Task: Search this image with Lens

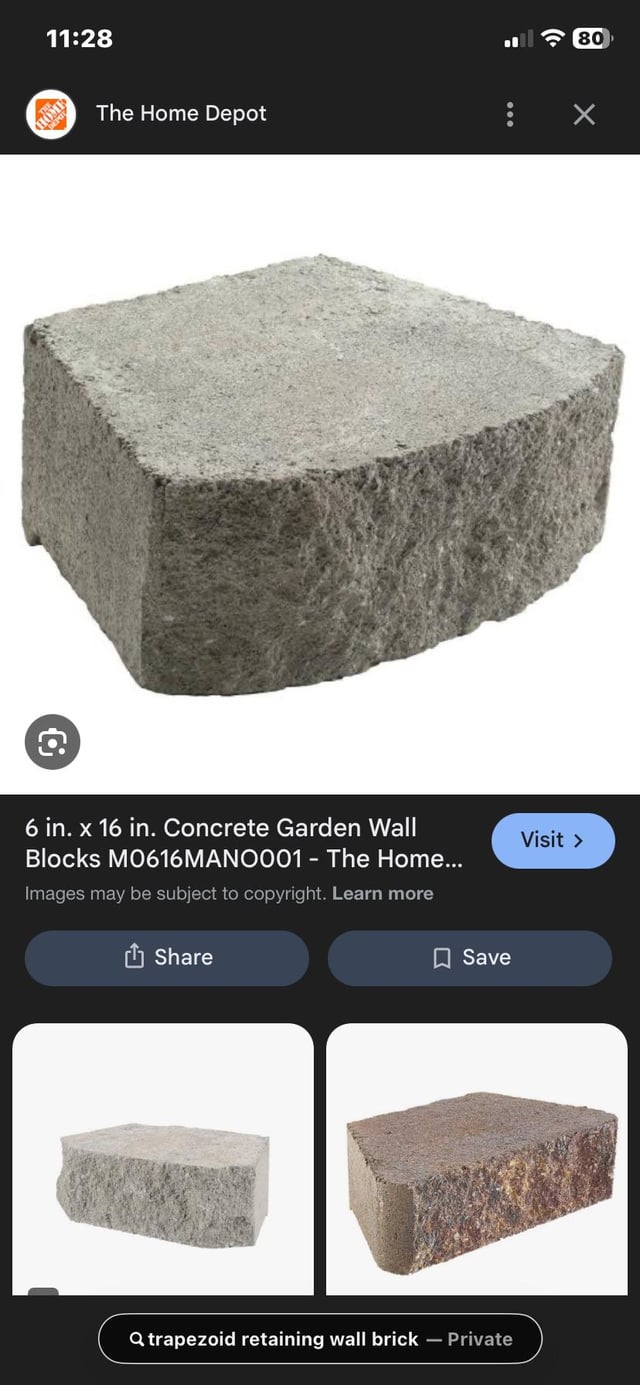Action: [x=52, y=742]
